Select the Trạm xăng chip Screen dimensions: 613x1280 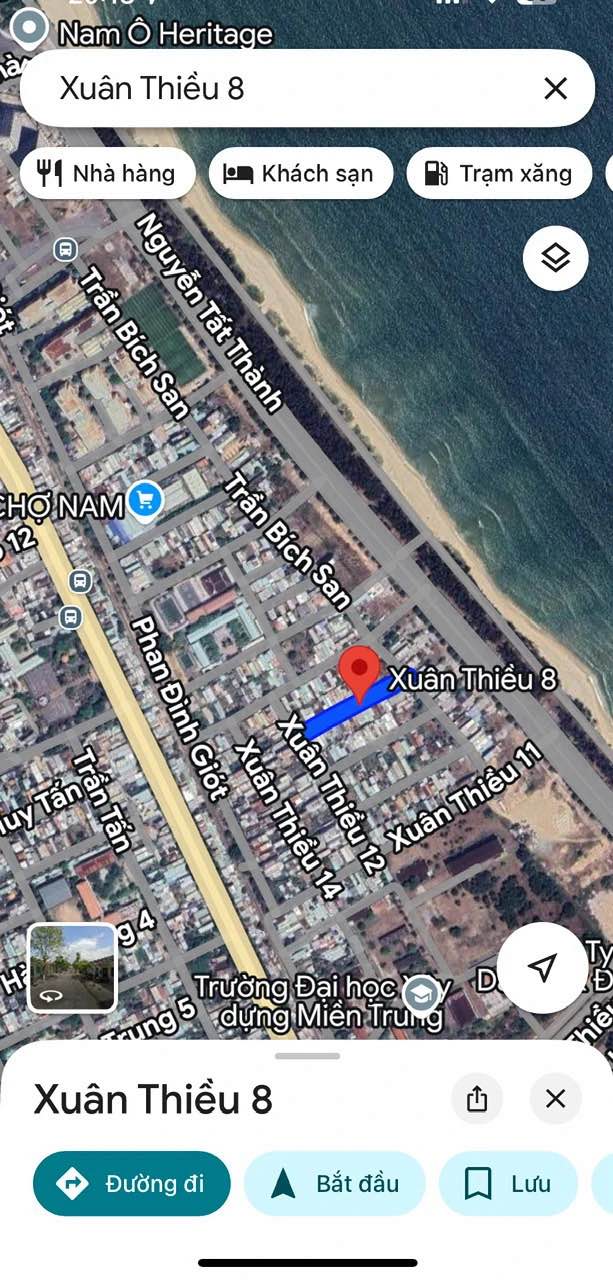point(499,174)
